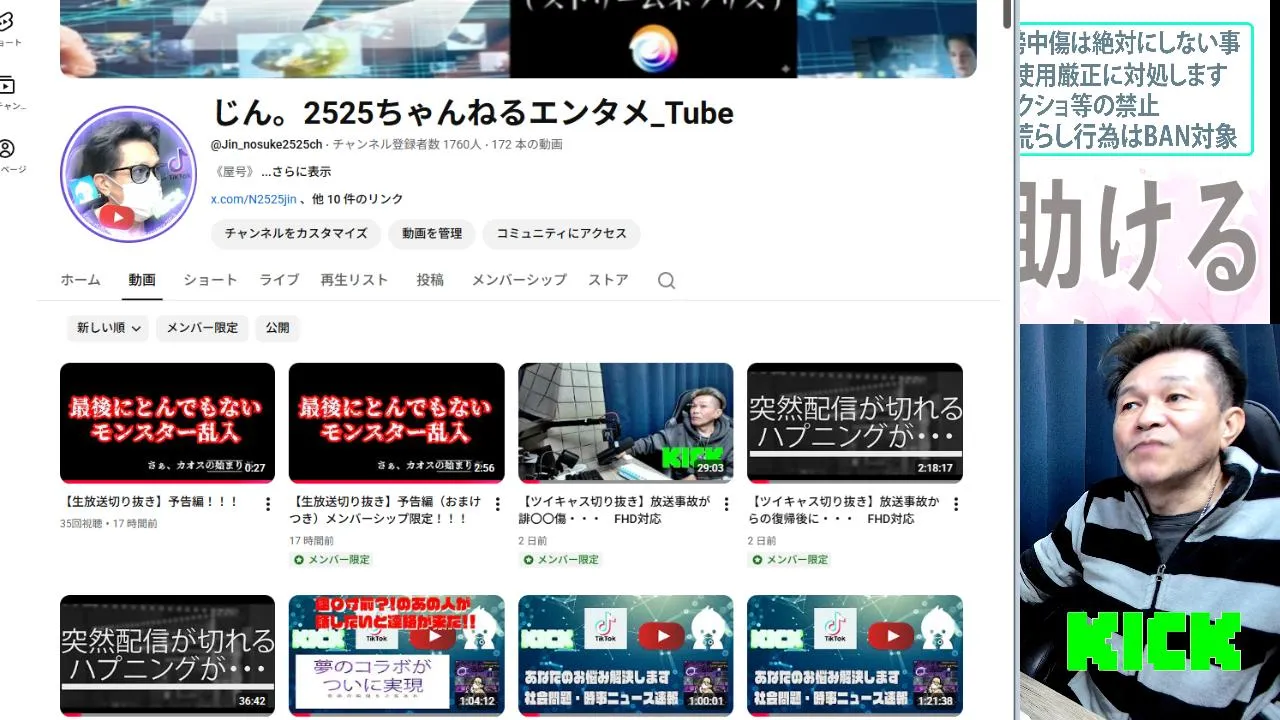Open the 再生リスト tab

coord(354,280)
